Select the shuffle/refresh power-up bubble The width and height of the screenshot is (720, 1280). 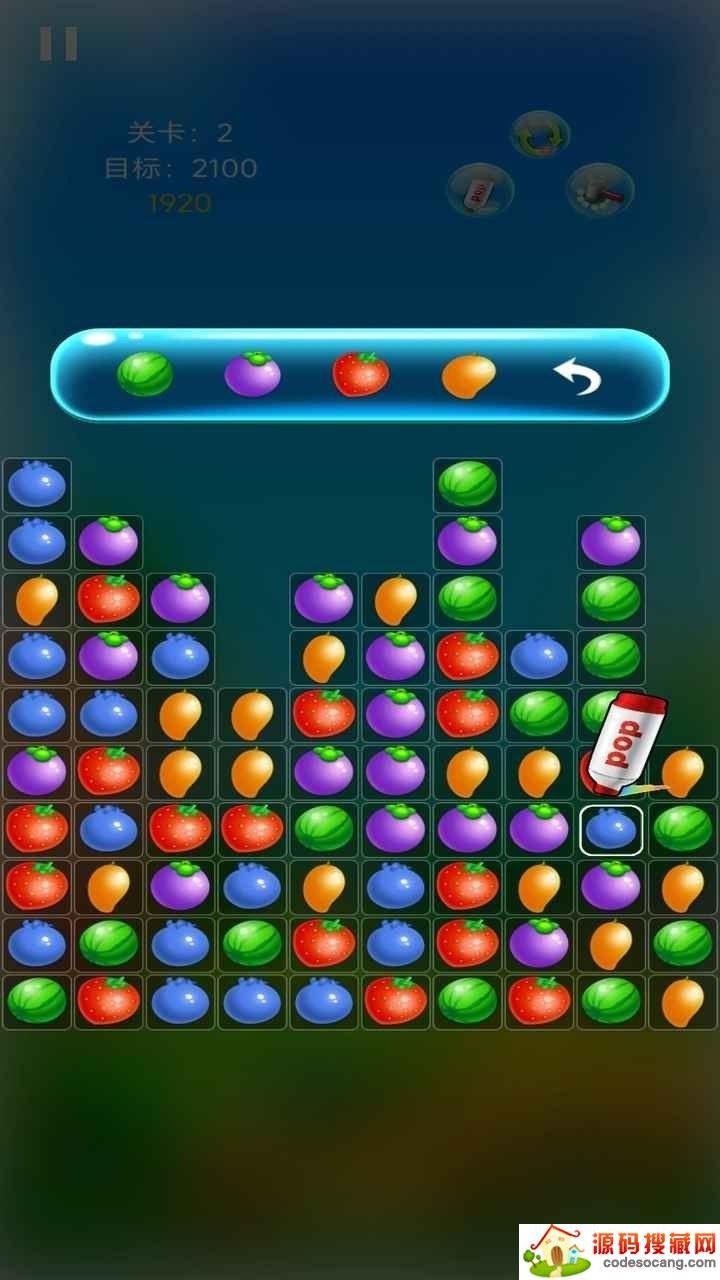tap(540, 135)
